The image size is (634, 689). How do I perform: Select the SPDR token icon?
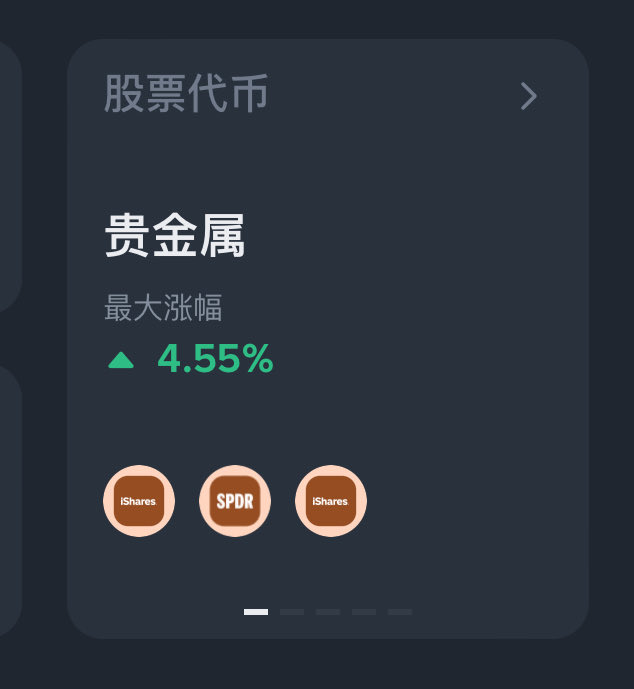[x=235, y=501]
